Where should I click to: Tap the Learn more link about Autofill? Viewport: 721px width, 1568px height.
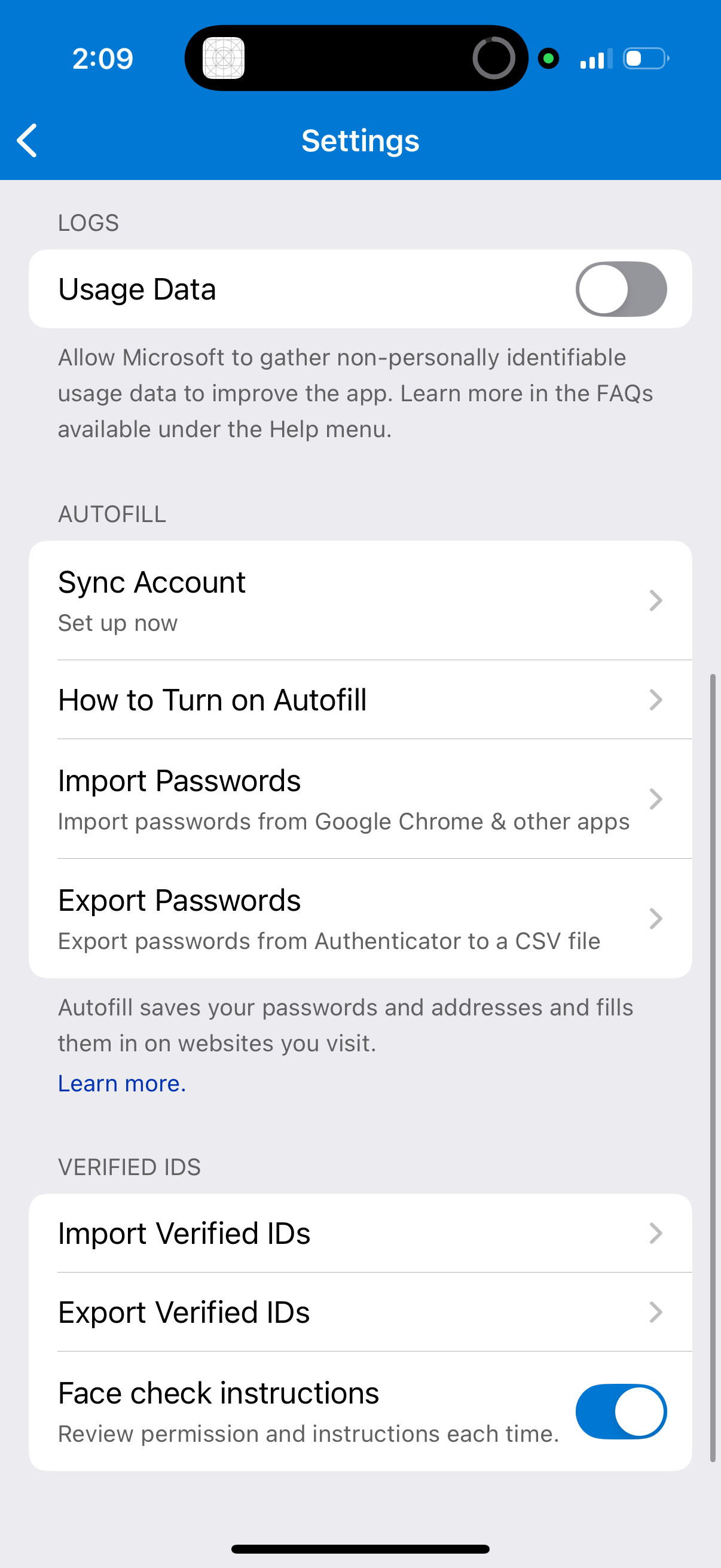[121, 1083]
